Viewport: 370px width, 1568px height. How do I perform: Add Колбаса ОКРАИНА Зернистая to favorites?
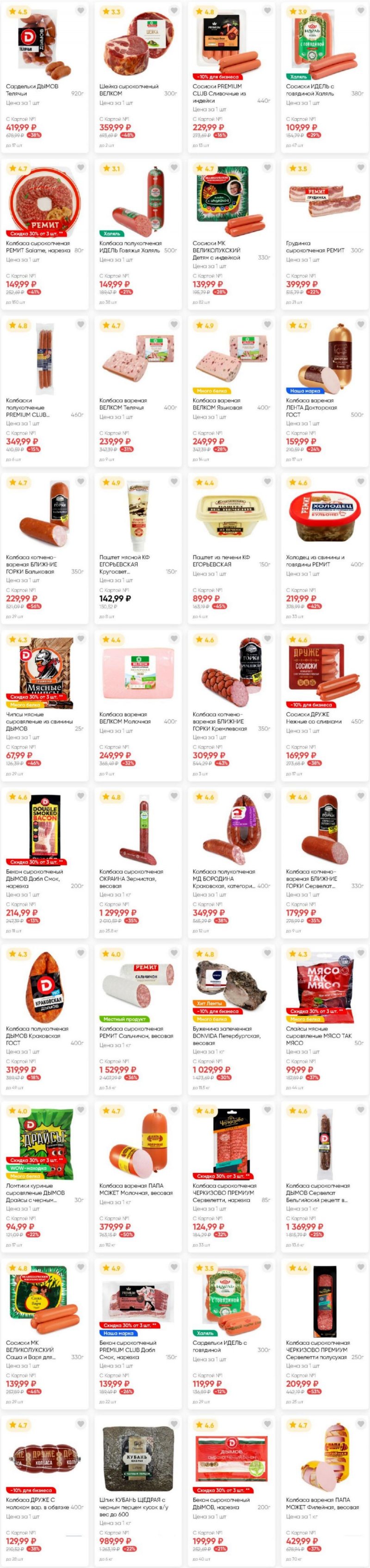coord(174,796)
